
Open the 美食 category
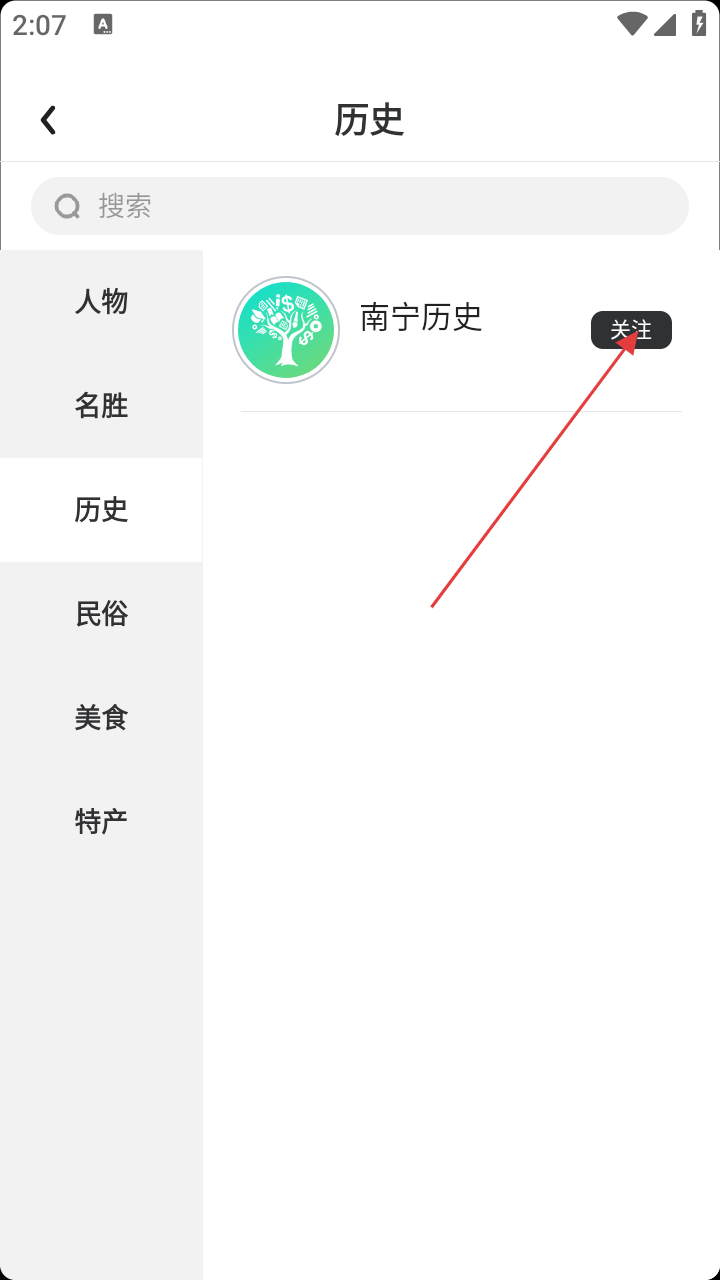[101, 717]
